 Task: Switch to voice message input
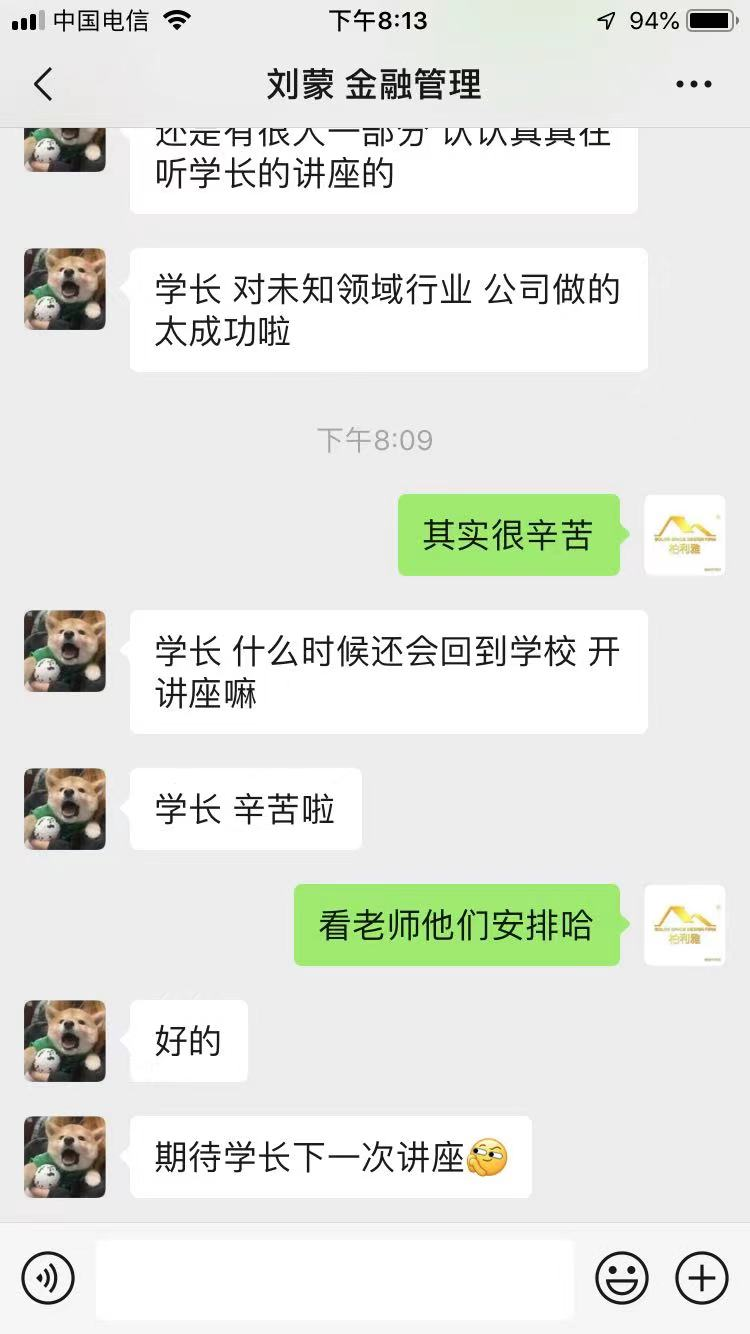(x=48, y=1277)
